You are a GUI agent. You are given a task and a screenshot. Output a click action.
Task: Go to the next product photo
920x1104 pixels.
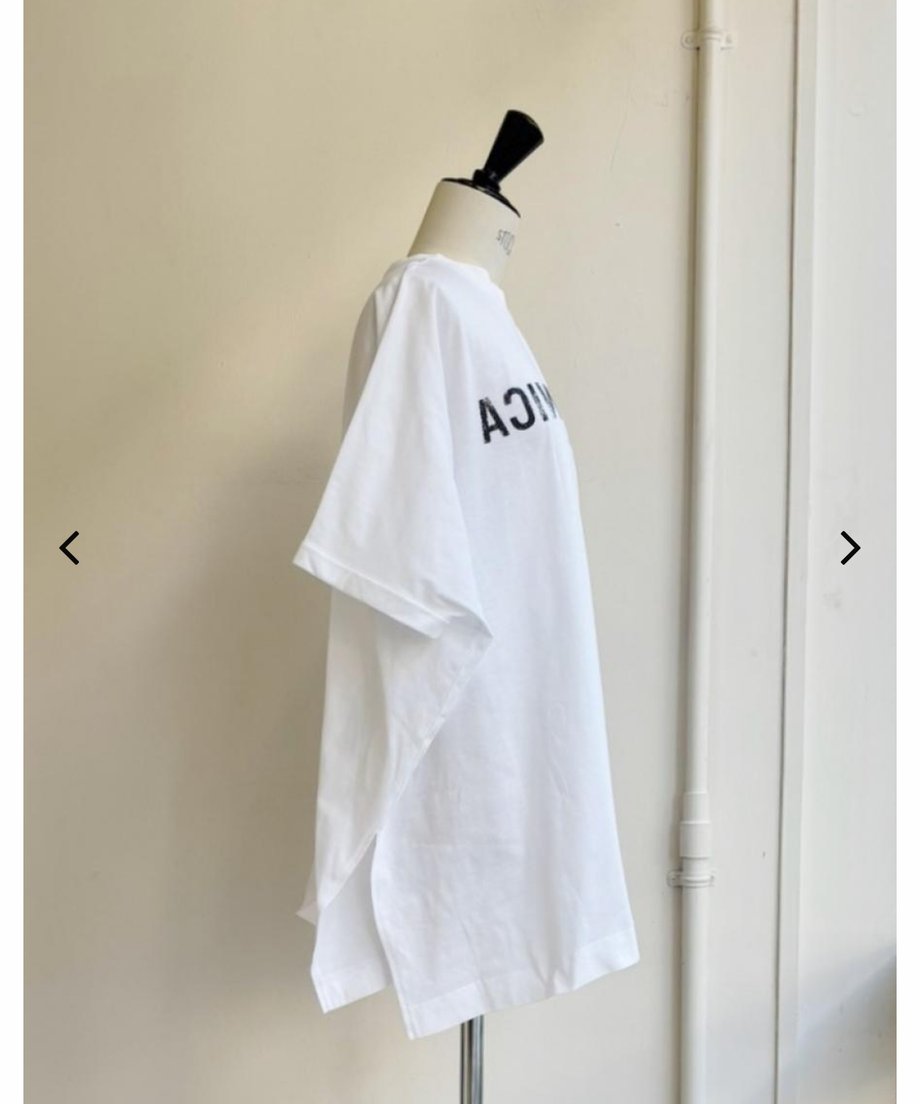849,548
